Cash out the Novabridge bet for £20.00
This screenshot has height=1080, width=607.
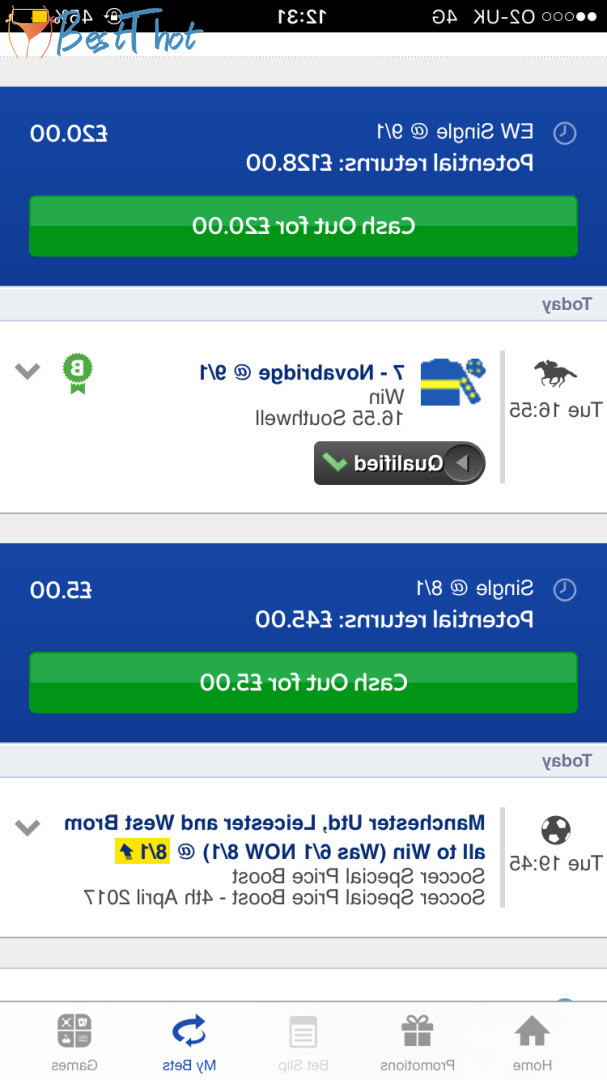[303, 226]
